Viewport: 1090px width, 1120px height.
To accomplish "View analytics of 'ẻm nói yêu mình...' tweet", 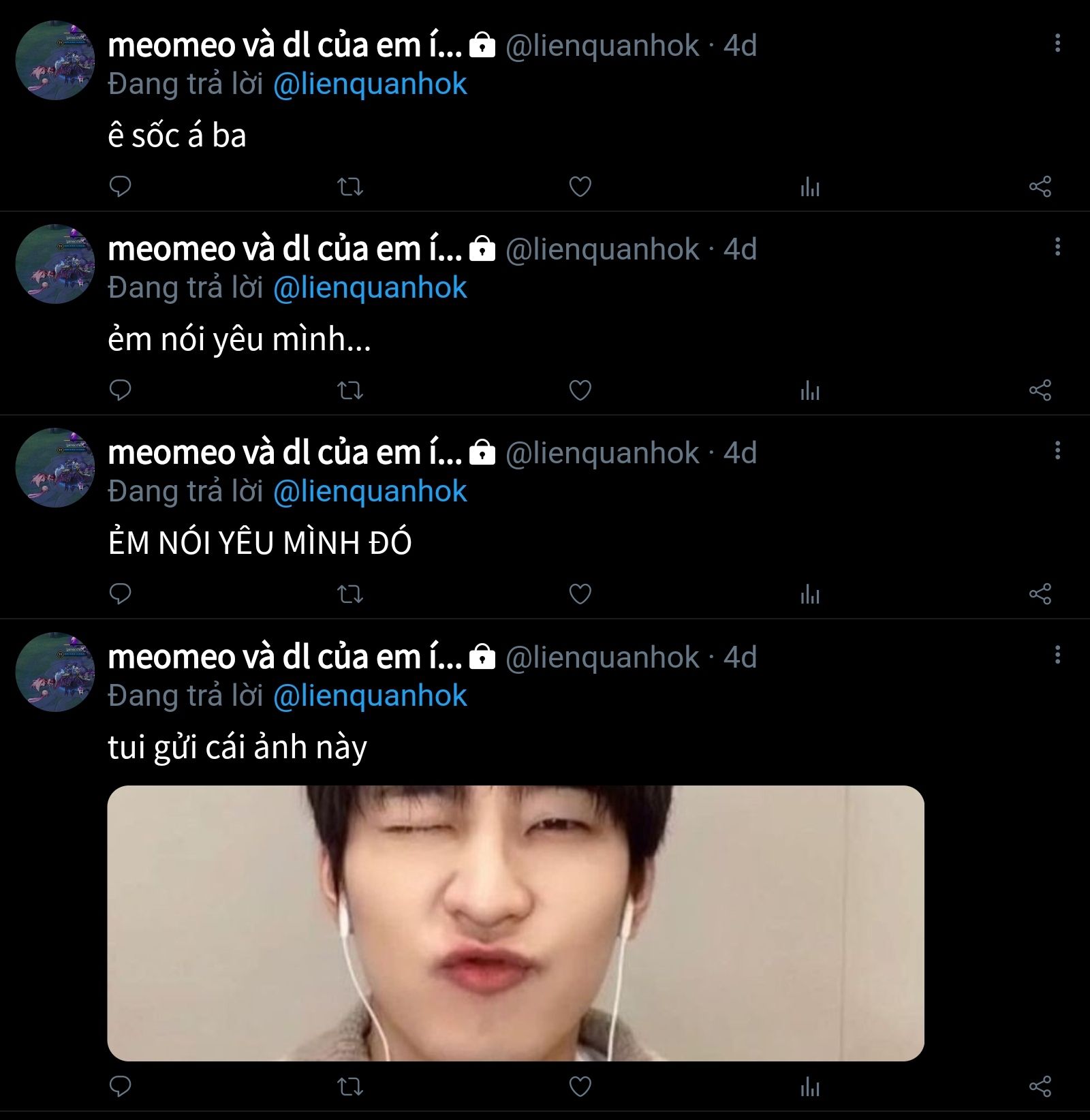I will tap(810, 390).
